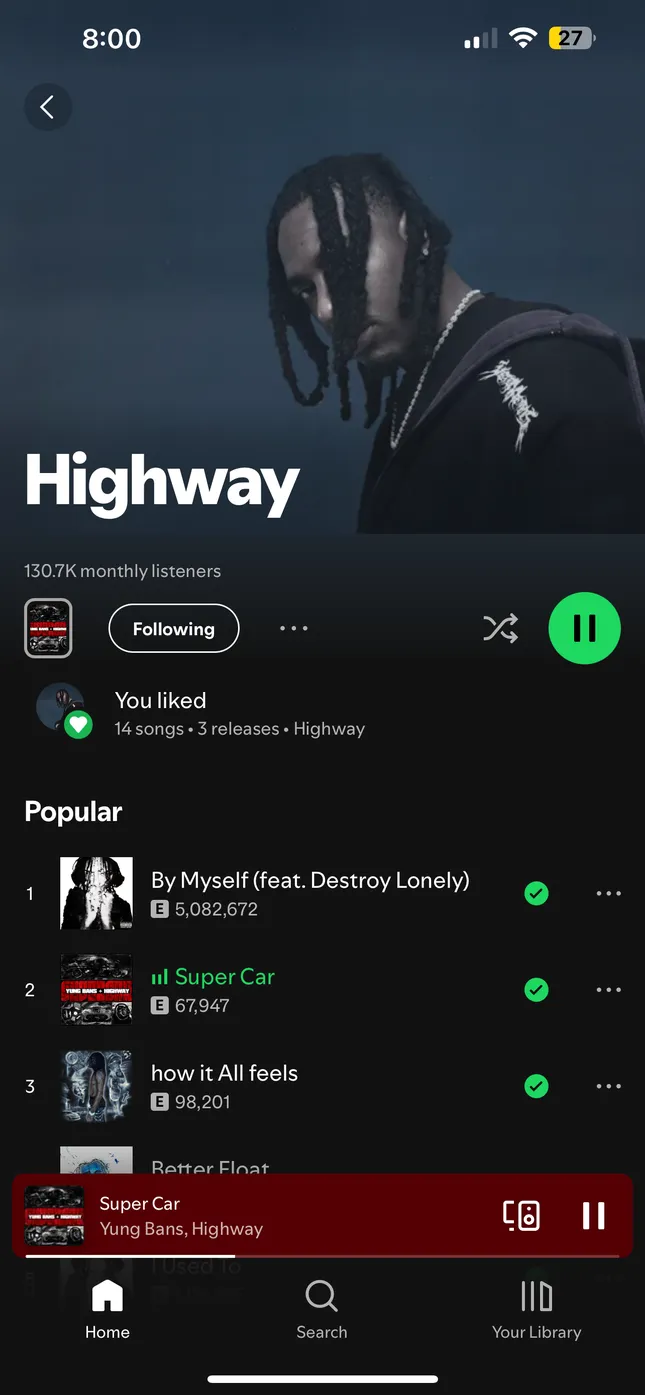Play By Myself (feat. Destroy Lonely)
The image size is (645, 1395).
click(x=310, y=893)
